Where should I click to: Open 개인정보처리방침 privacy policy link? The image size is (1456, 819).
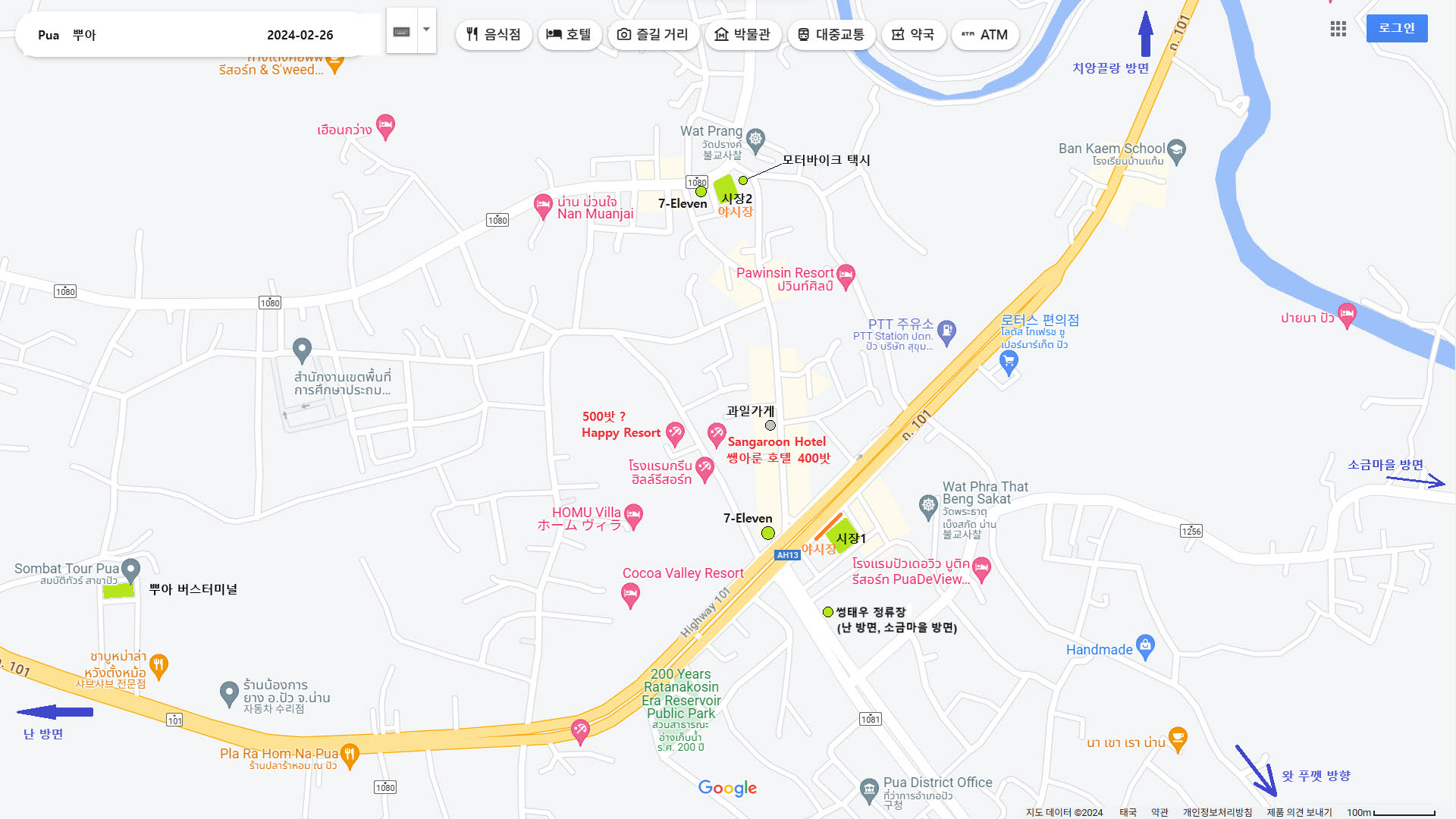[x=1217, y=812]
